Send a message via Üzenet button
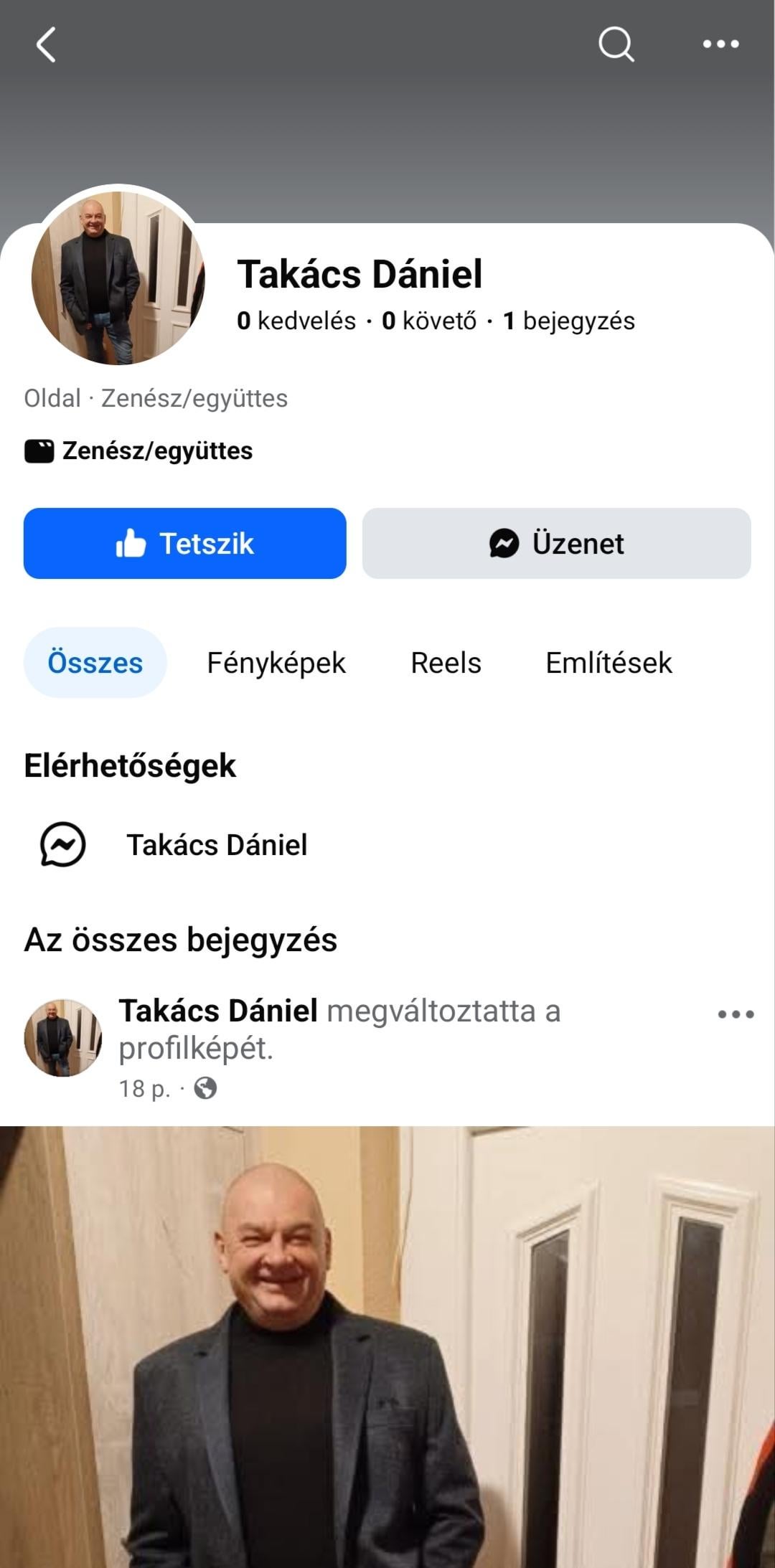Viewport: 775px width, 1568px height. (556, 544)
